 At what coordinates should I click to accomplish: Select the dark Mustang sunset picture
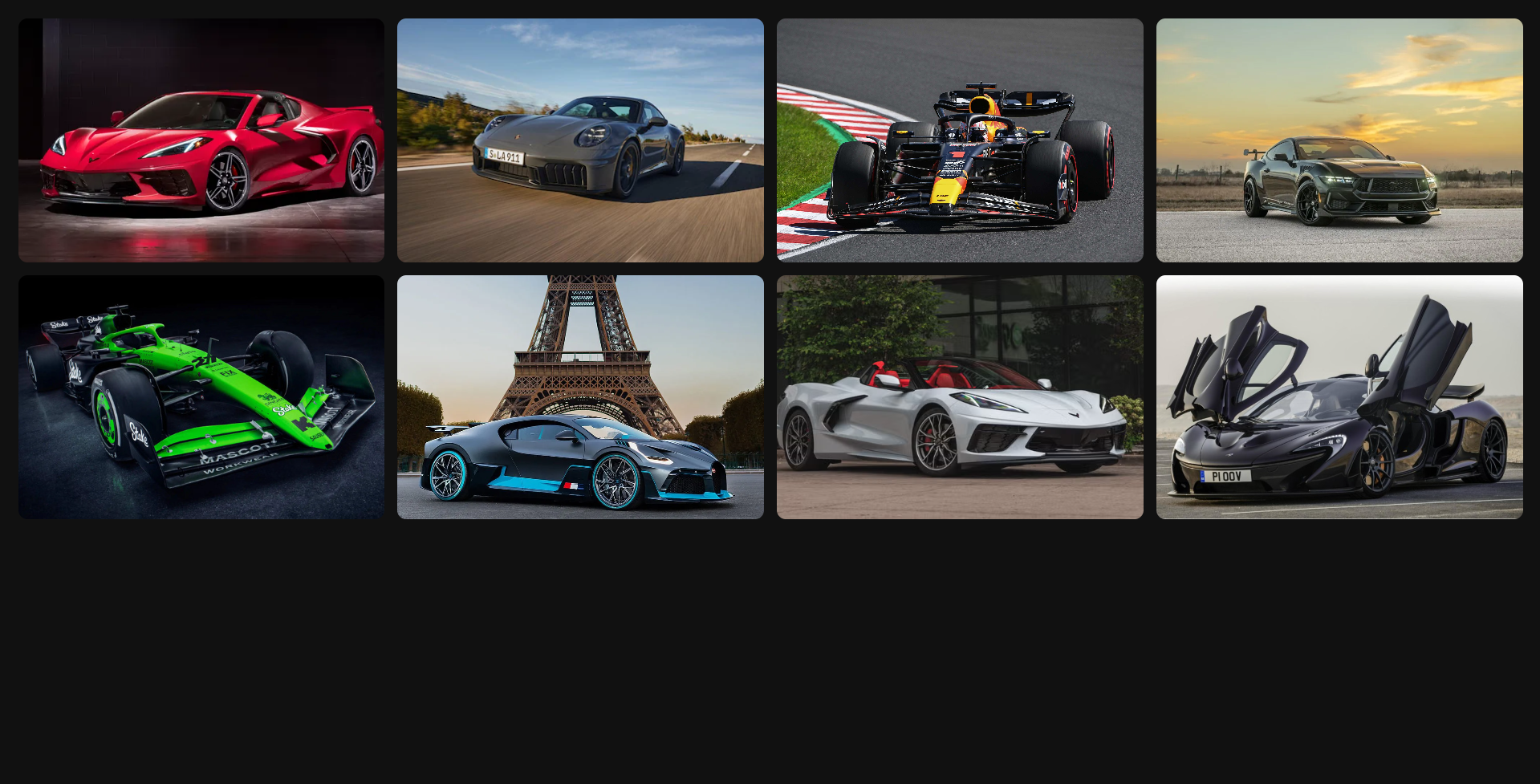(1339, 140)
